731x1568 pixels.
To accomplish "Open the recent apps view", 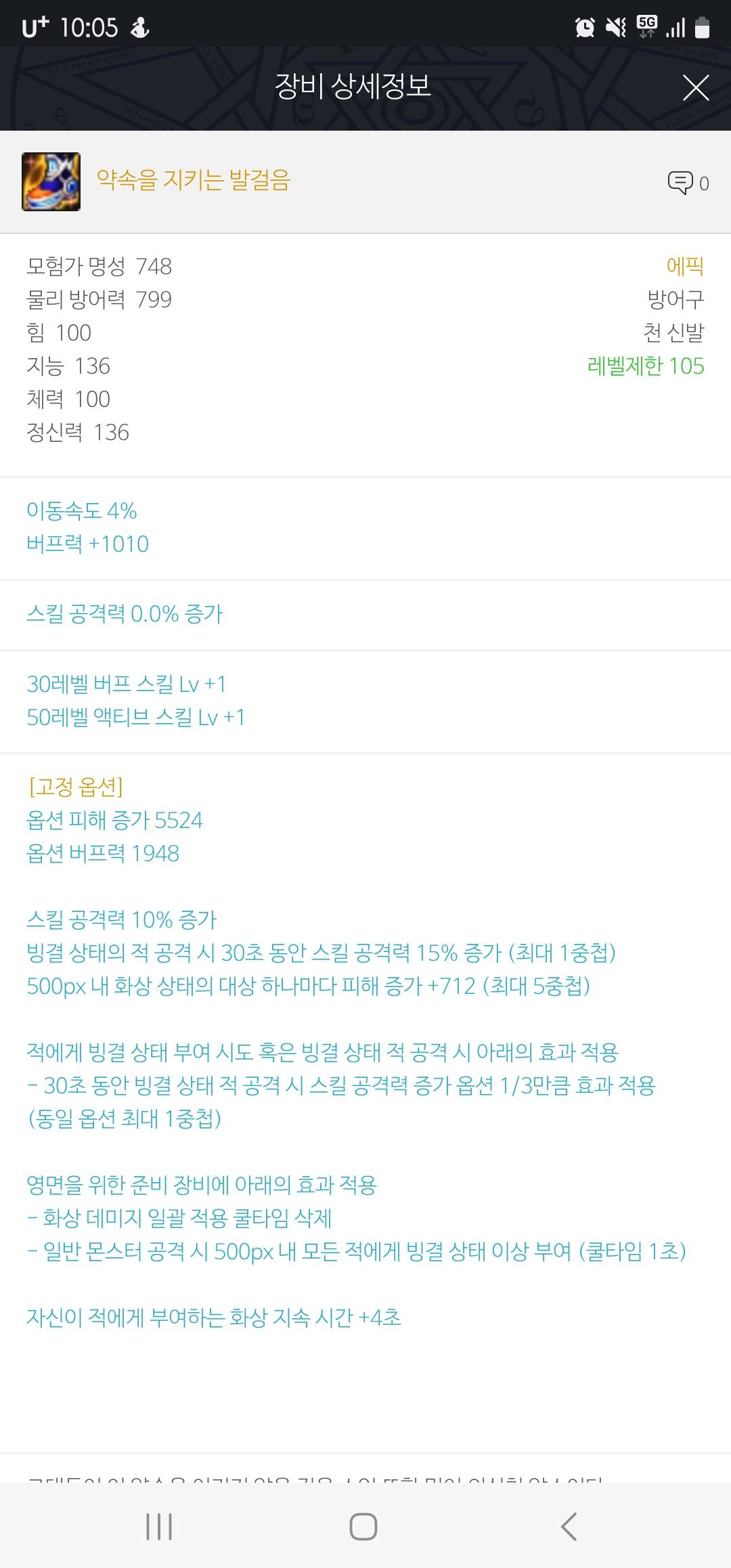I will coord(159,1527).
